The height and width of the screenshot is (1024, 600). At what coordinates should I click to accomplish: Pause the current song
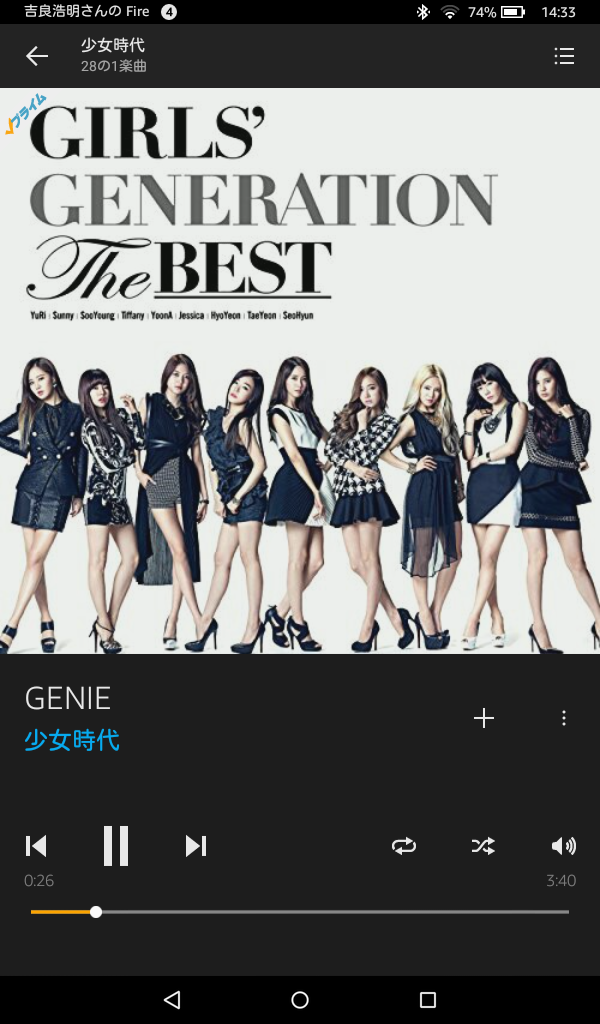point(116,846)
